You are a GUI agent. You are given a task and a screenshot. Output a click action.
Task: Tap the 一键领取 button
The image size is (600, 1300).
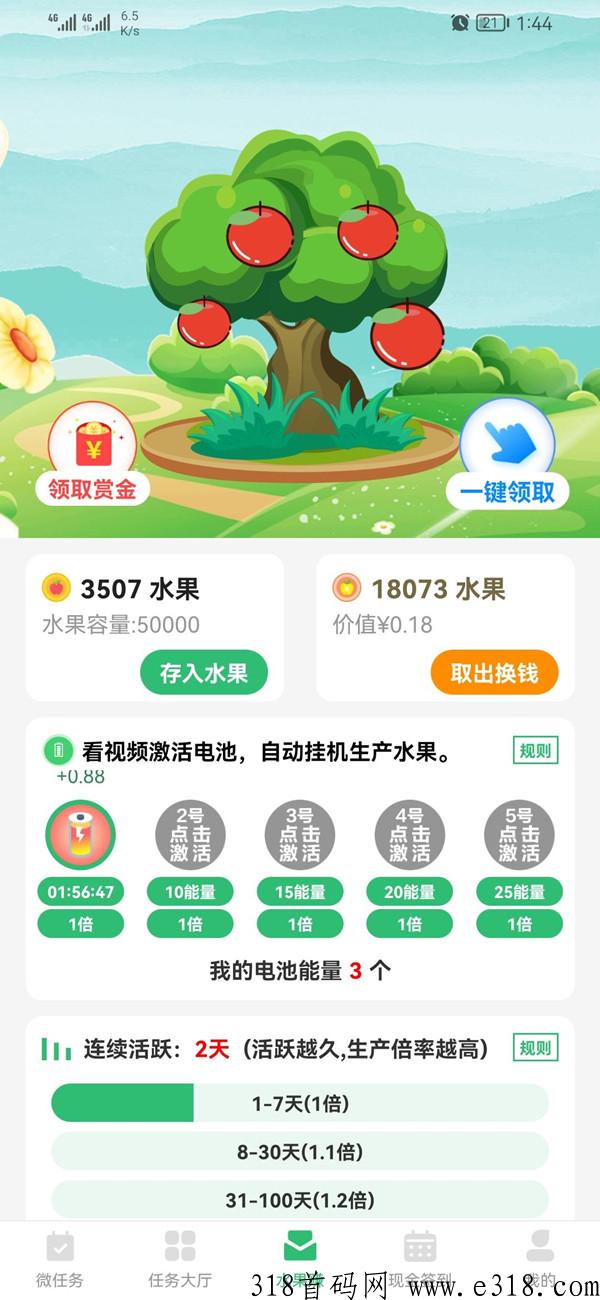(x=507, y=456)
